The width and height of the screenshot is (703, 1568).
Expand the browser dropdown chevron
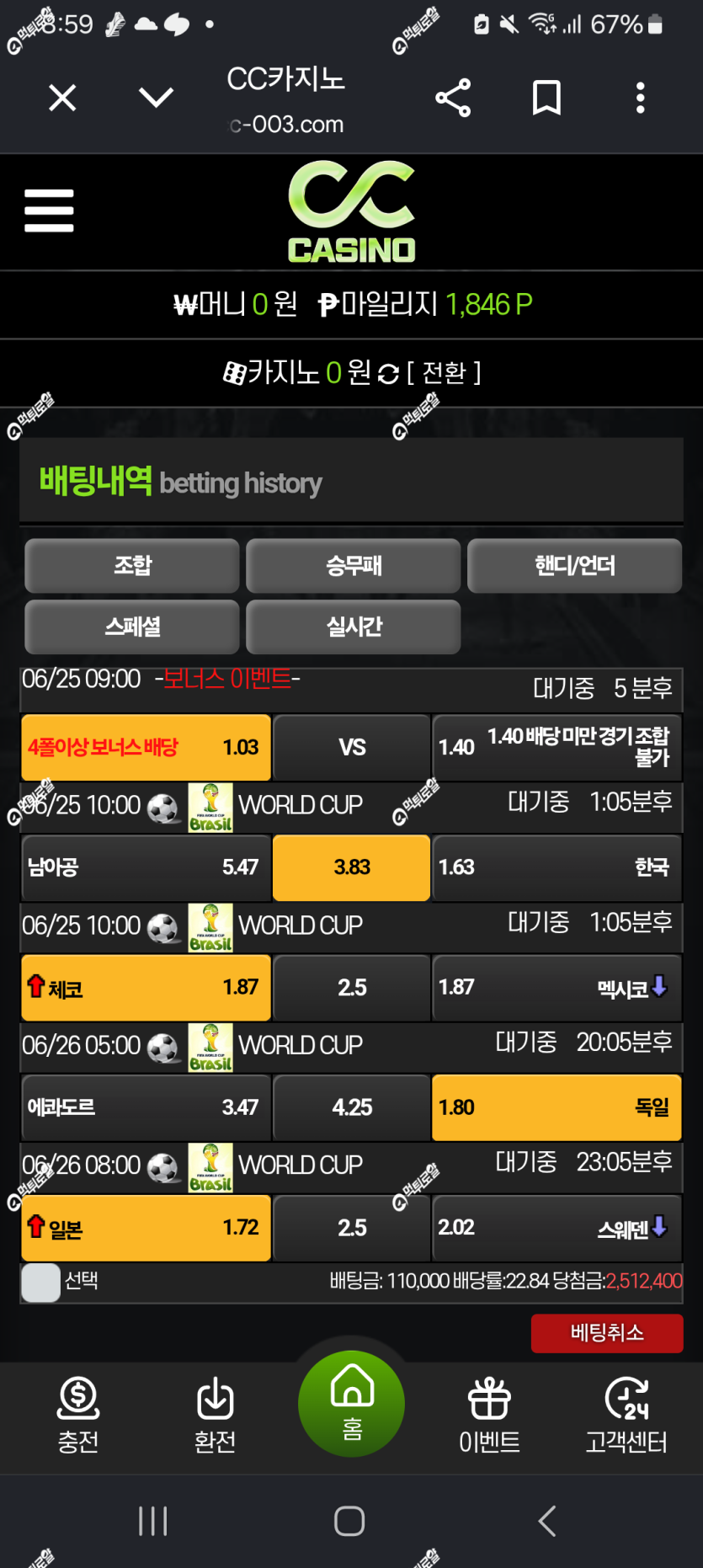tap(157, 98)
